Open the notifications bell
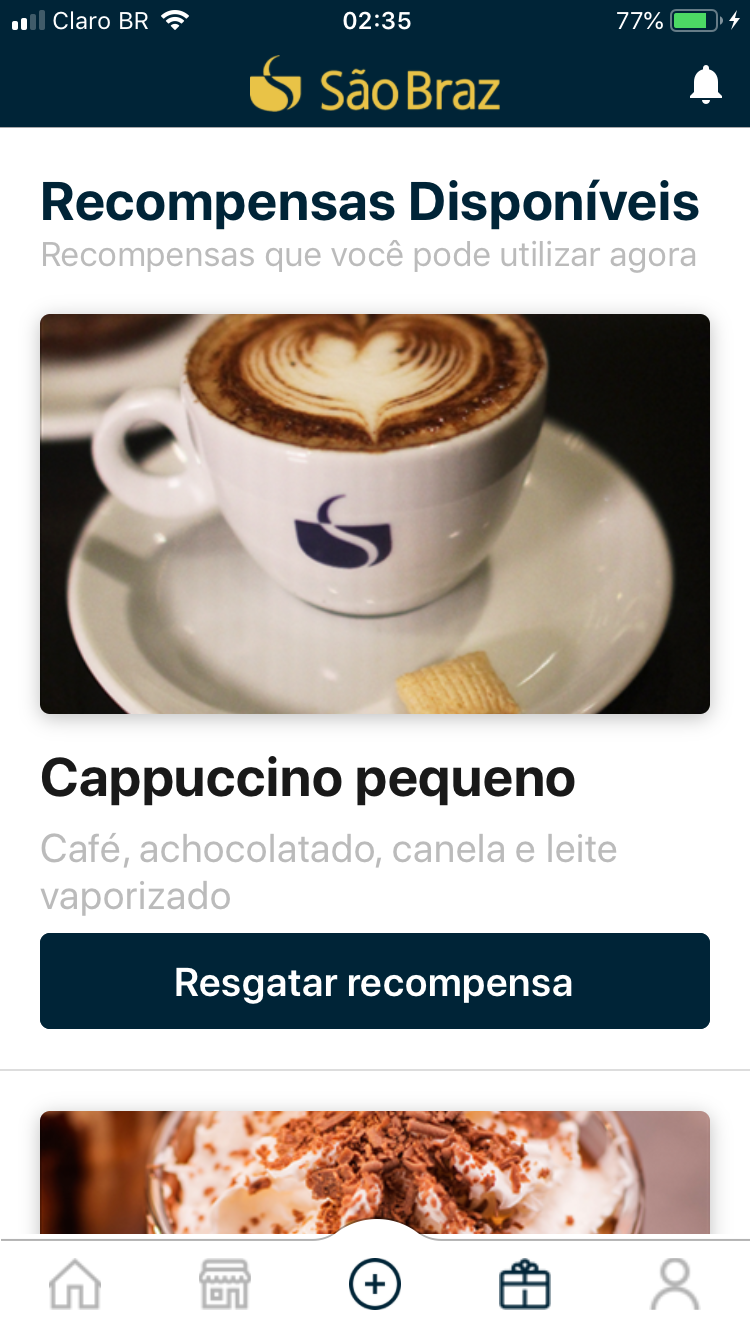This screenshot has height=1334, width=750. 706,85
